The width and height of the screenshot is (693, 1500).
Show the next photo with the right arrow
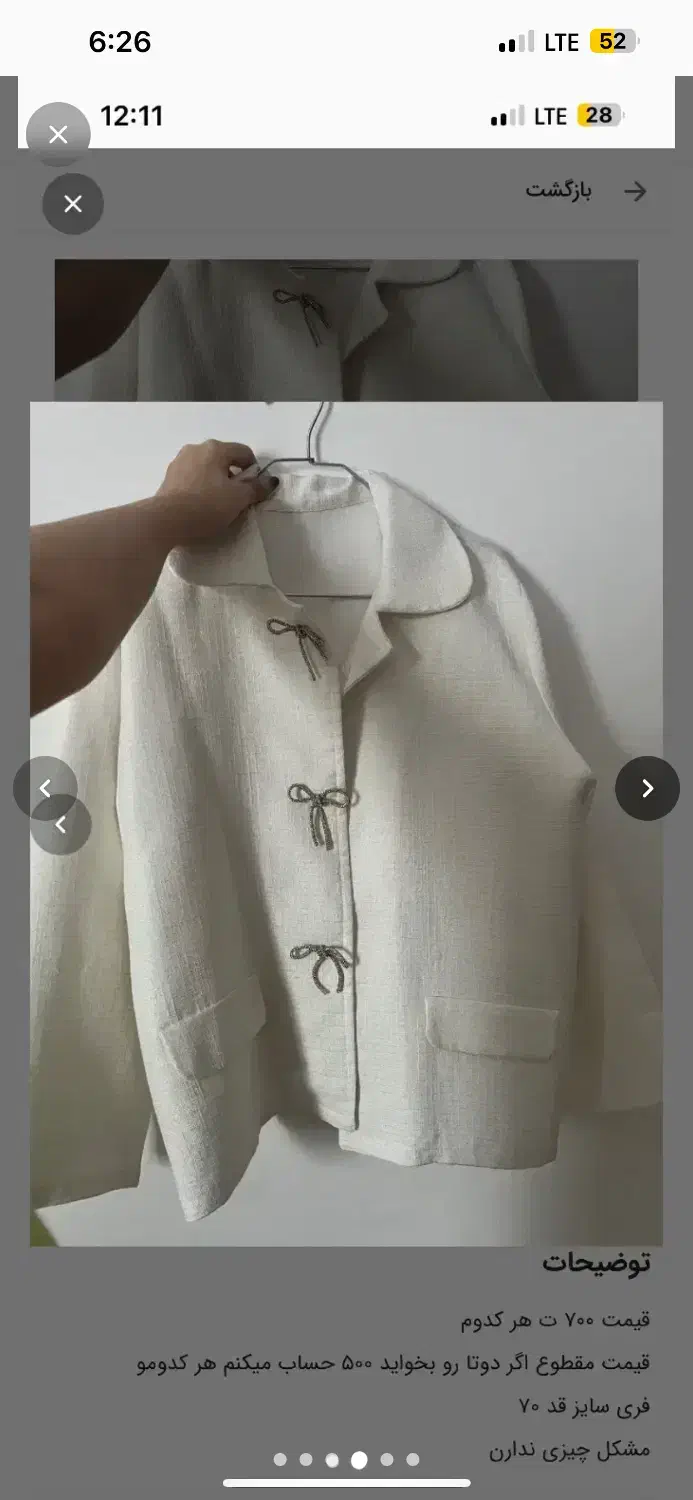(x=647, y=788)
